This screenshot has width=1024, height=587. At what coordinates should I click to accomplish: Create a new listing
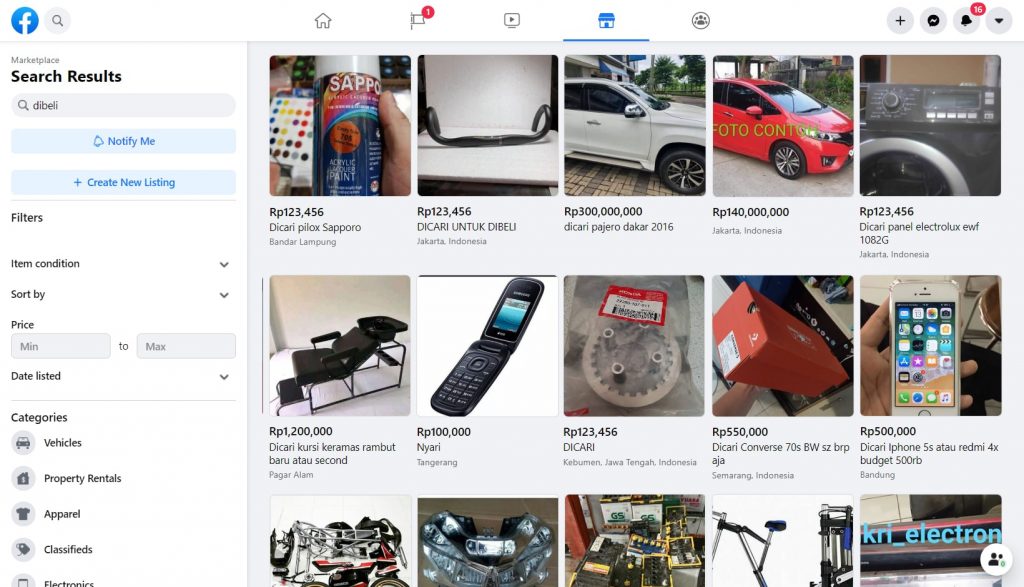point(123,182)
